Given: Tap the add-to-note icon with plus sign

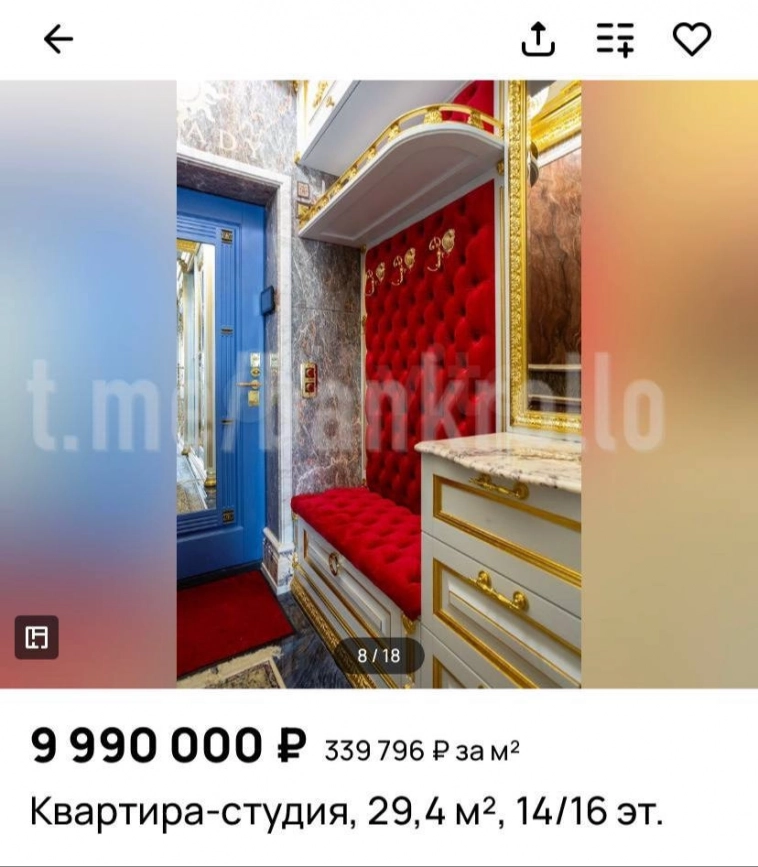Looking at the screenshot, I should pos(613,40).
